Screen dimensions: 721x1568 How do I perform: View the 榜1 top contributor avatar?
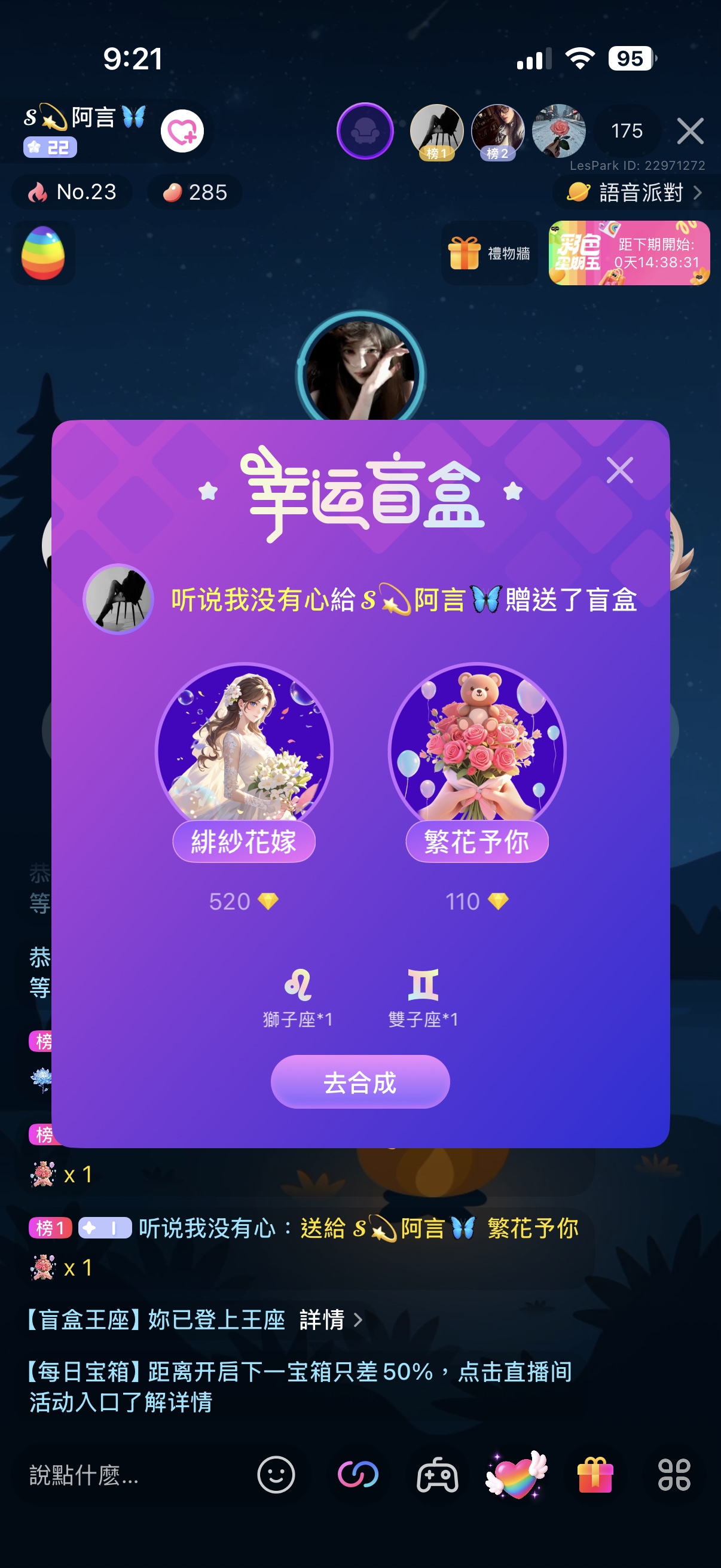436,132
